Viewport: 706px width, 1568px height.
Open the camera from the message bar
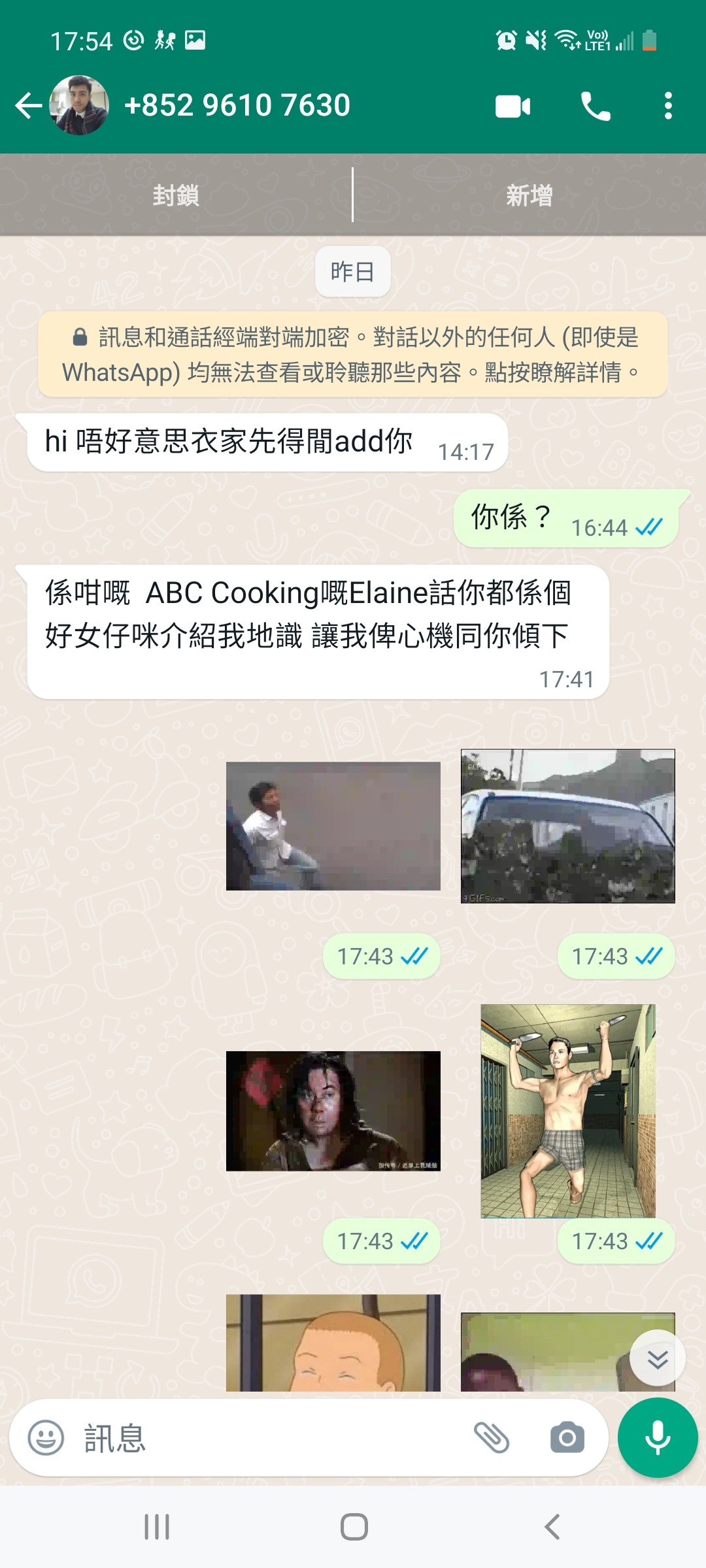point(567,1438)
